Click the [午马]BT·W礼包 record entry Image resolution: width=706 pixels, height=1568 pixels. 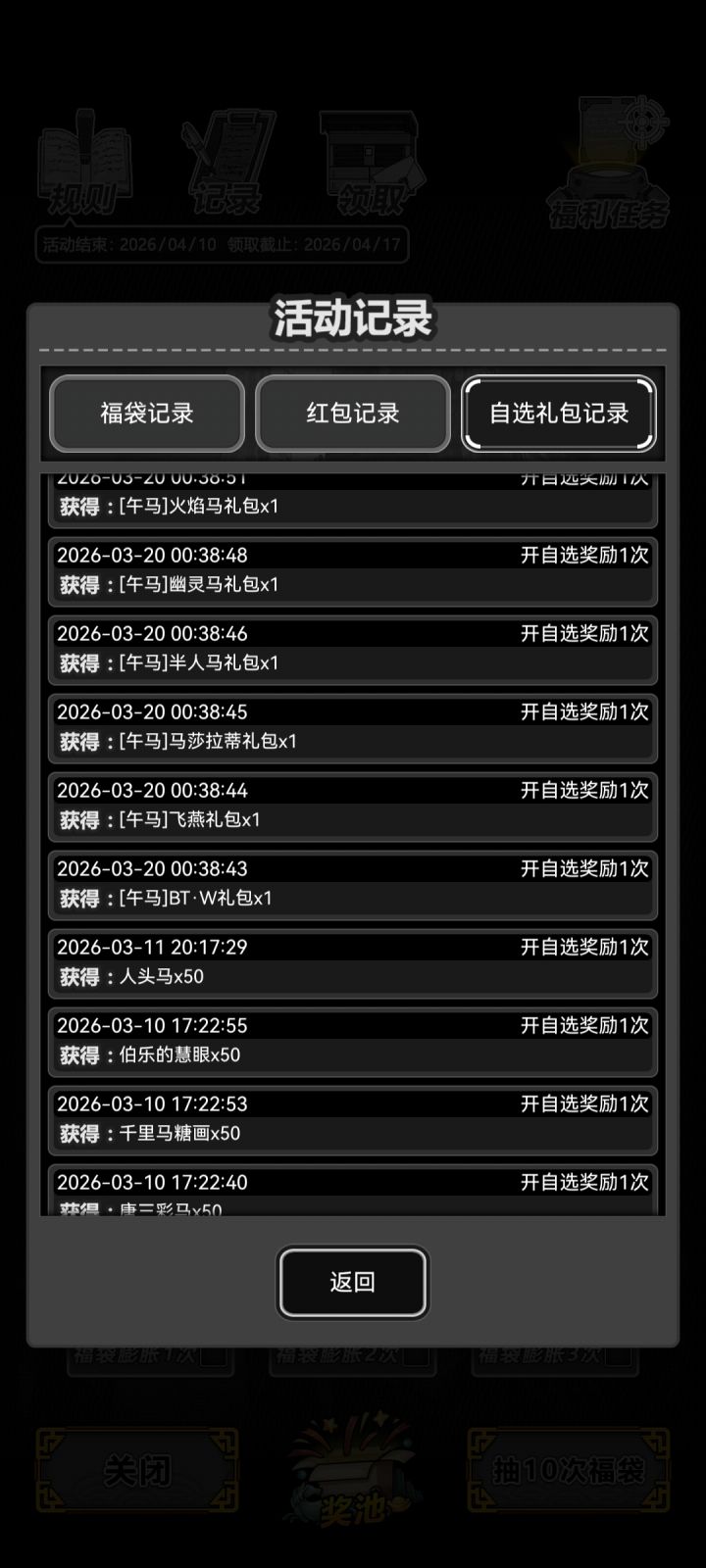coord(353,882)
